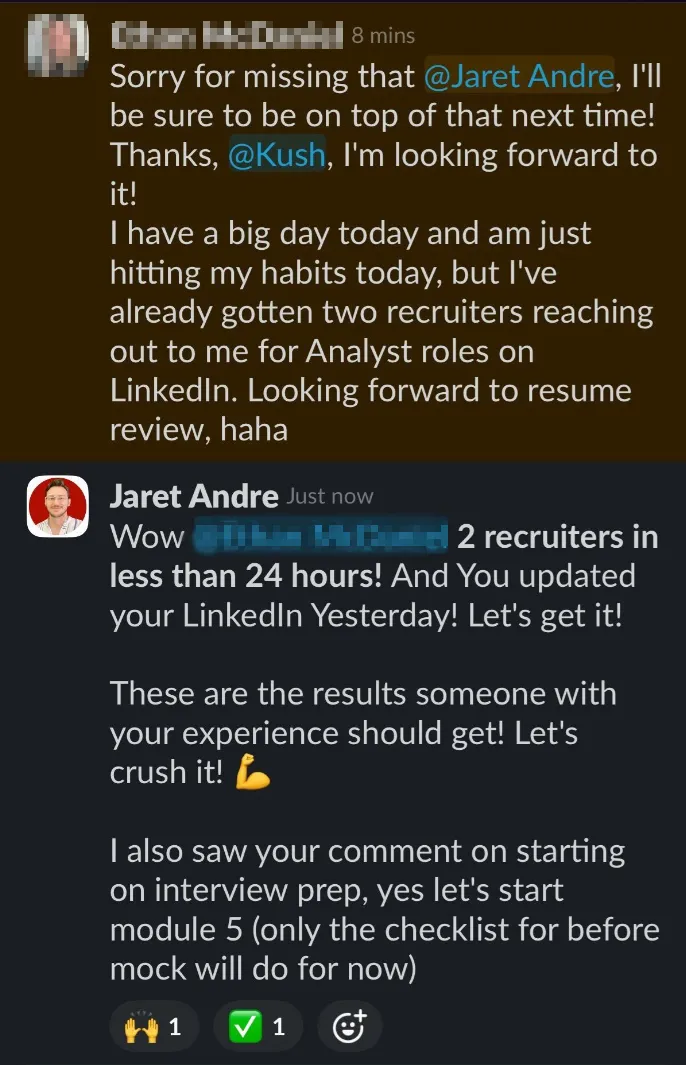Open the @Jaret Andre mention
The height and width of the screenshot is (1065, 686).
click(x=519, y=76)
